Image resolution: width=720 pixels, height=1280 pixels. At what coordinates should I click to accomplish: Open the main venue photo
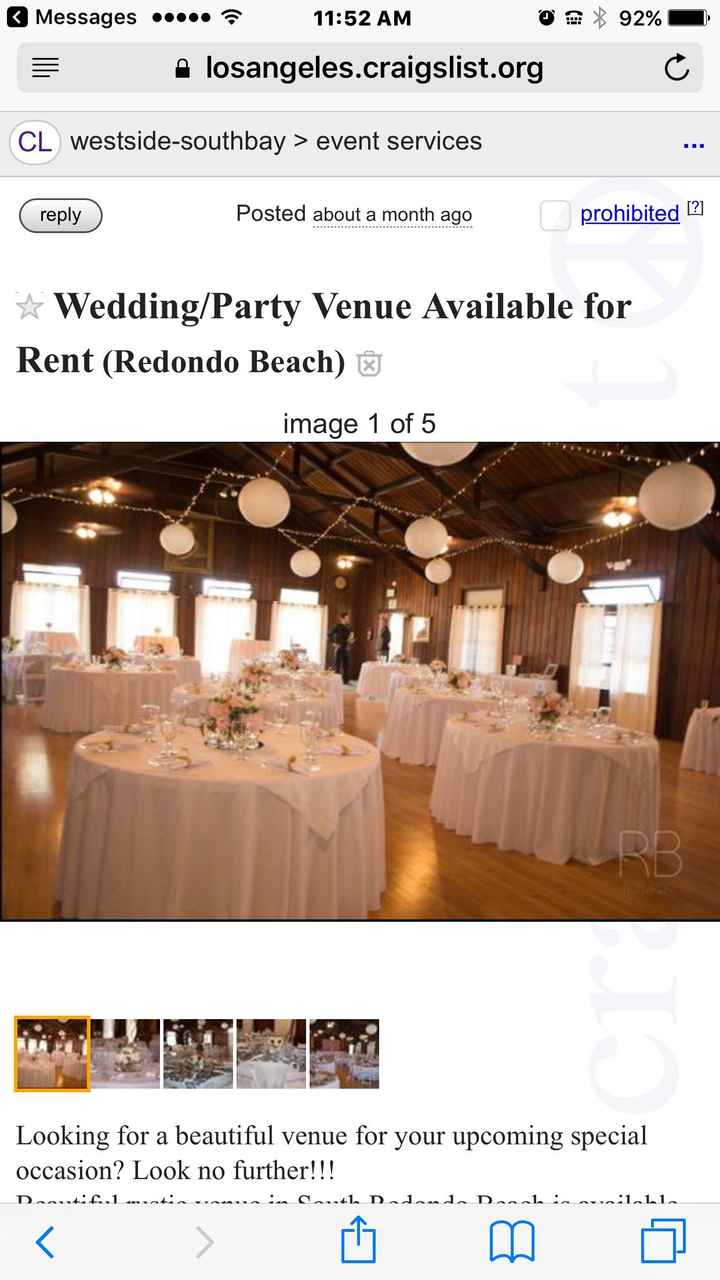click(360, 680)
